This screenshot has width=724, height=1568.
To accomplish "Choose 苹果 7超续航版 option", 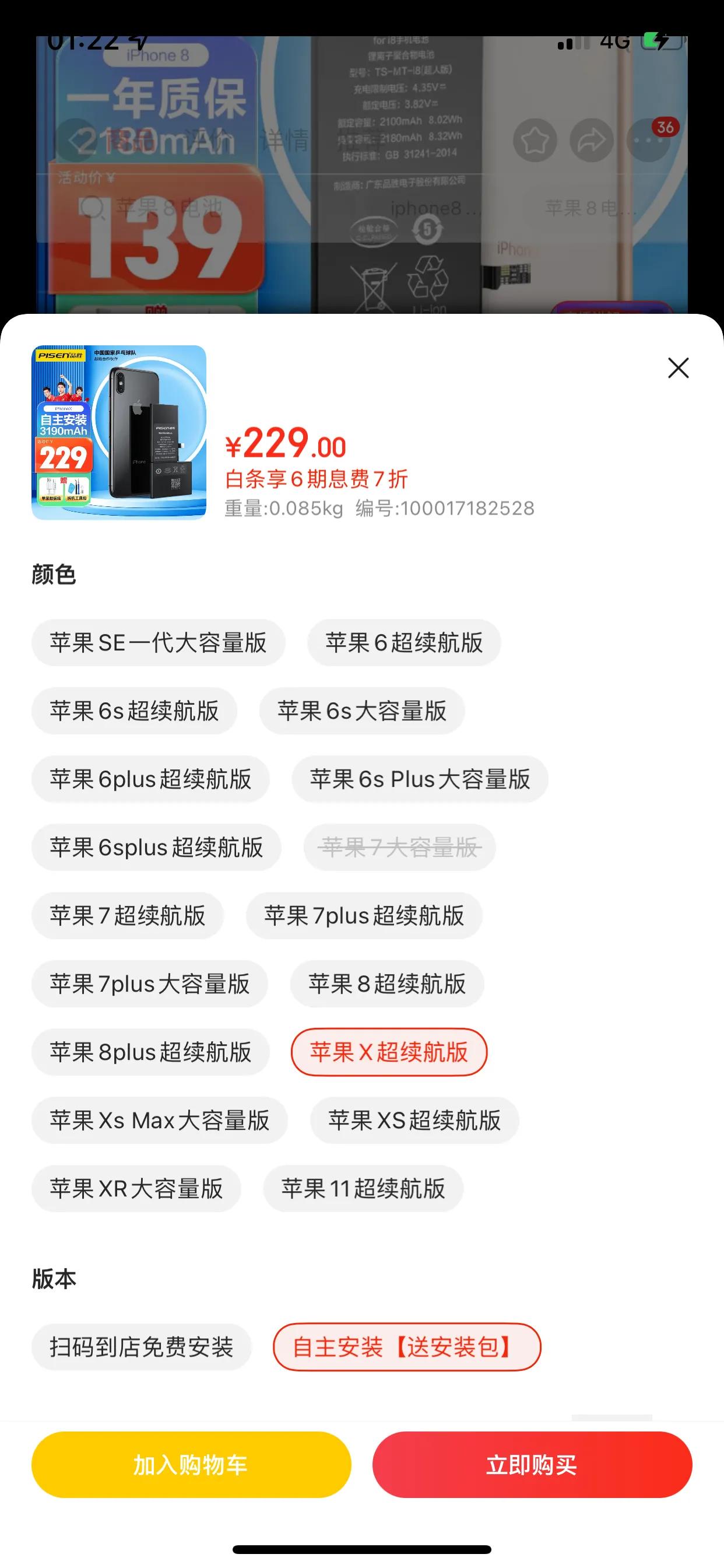I will (128, 915).
